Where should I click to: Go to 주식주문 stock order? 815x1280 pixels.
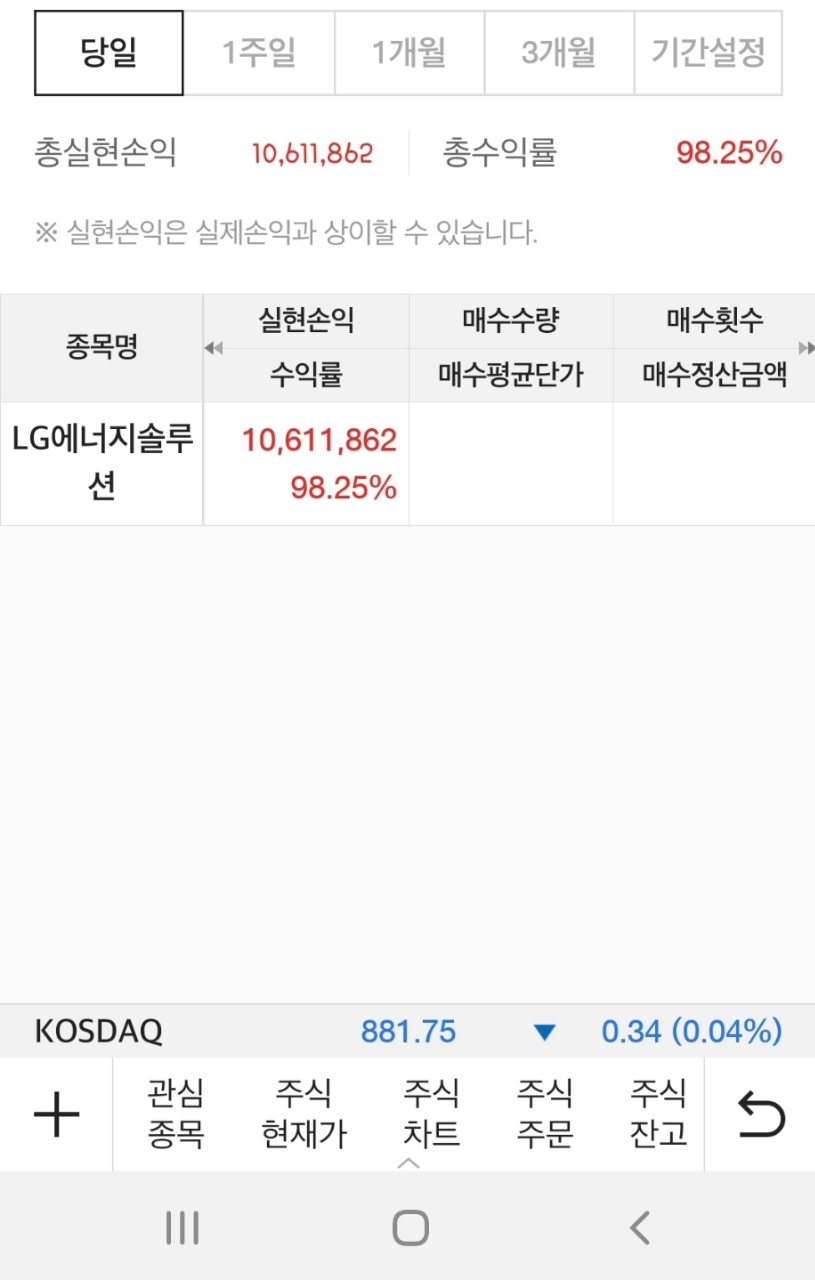click(x=545, y=1114)
